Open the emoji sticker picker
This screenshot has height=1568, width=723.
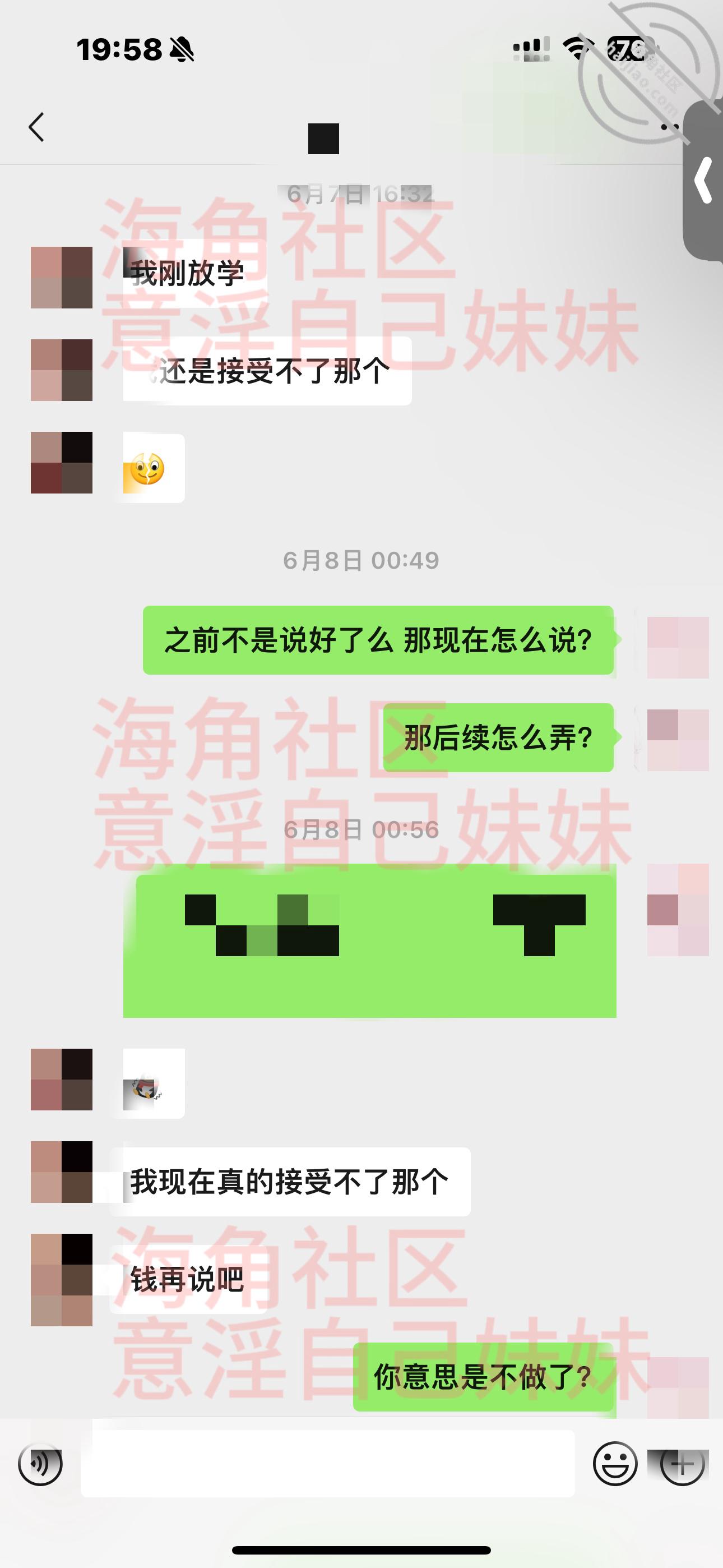point(615,1463)
